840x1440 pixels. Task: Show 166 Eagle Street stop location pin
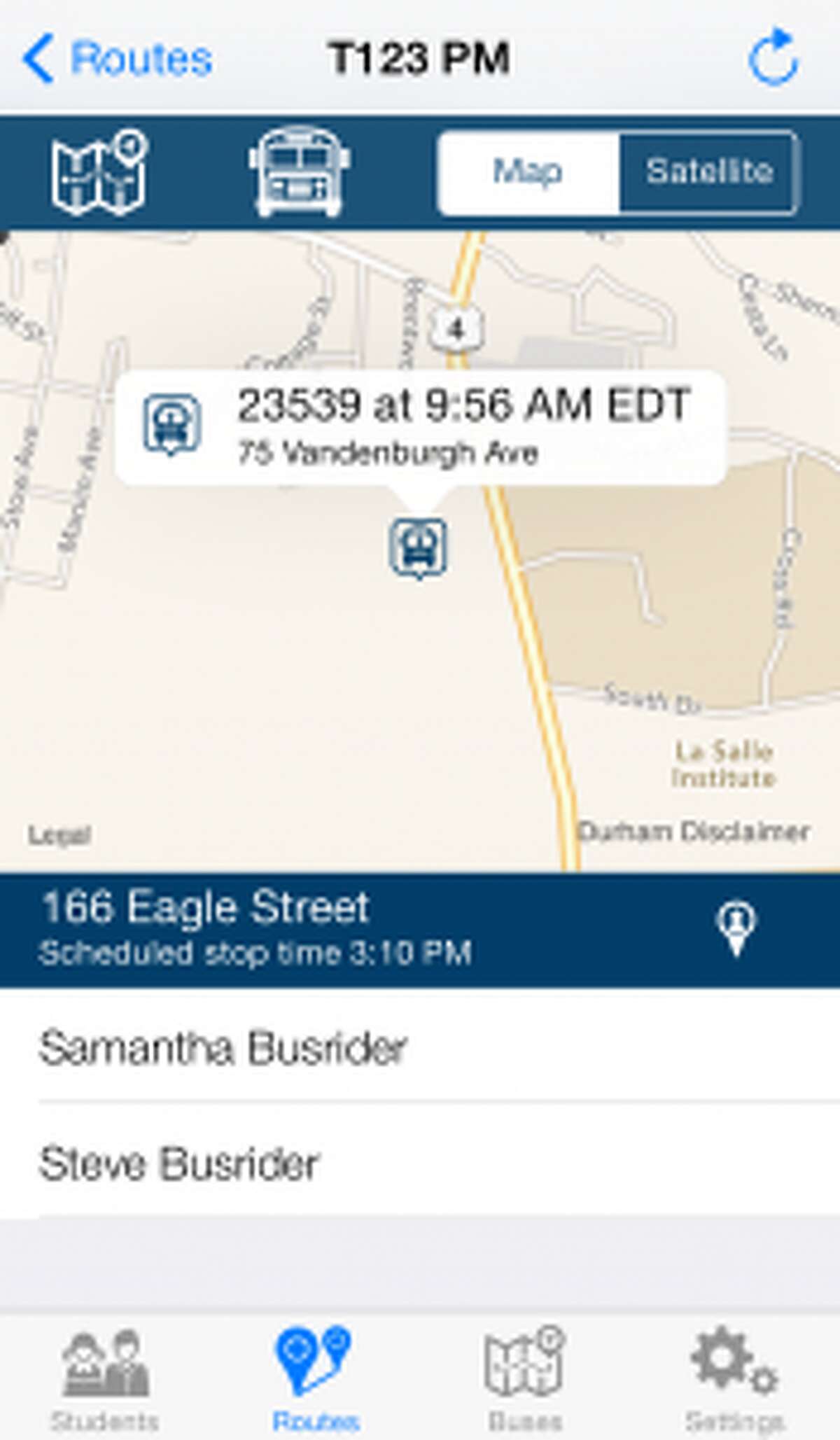click(736, 928)
